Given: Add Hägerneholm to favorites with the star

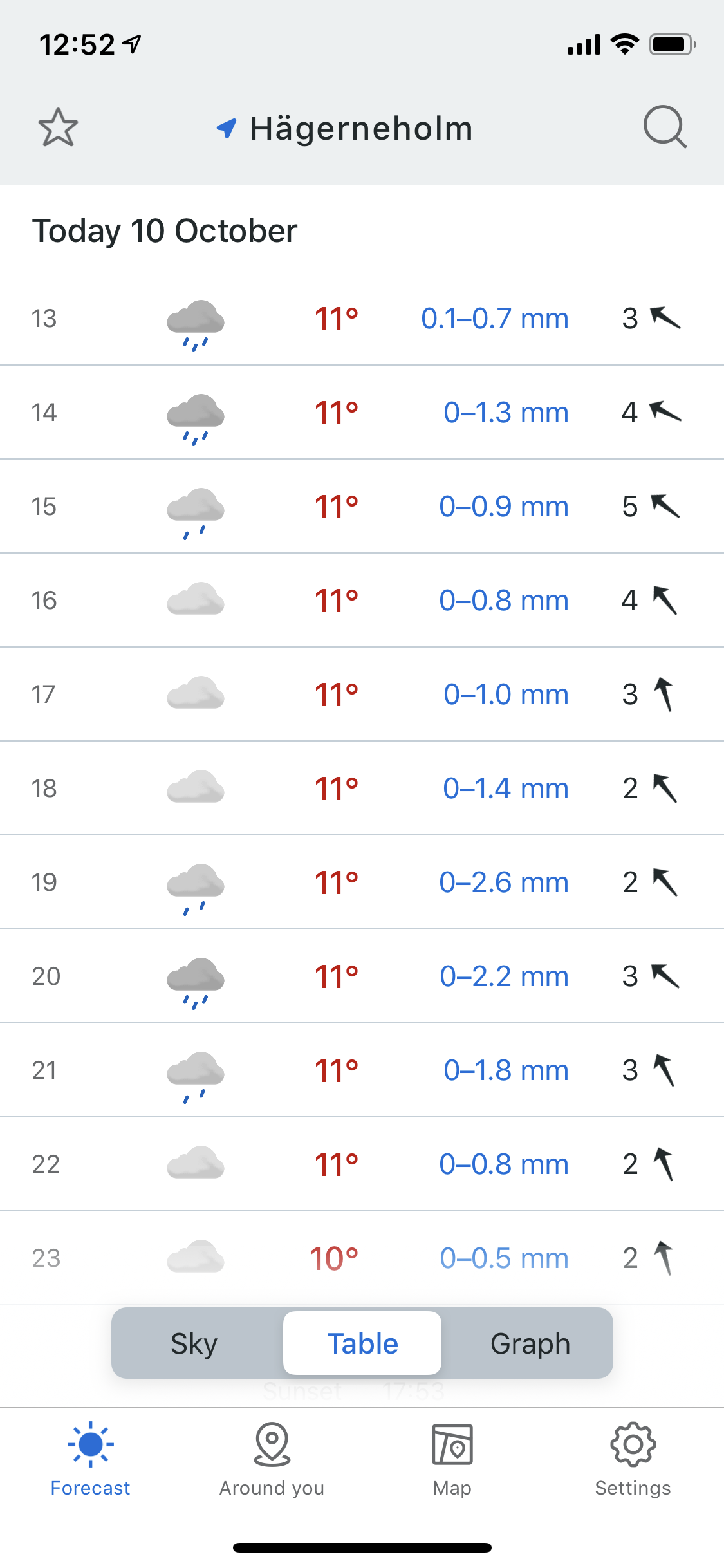Looking at the screenshot, I should pos(58,127).
